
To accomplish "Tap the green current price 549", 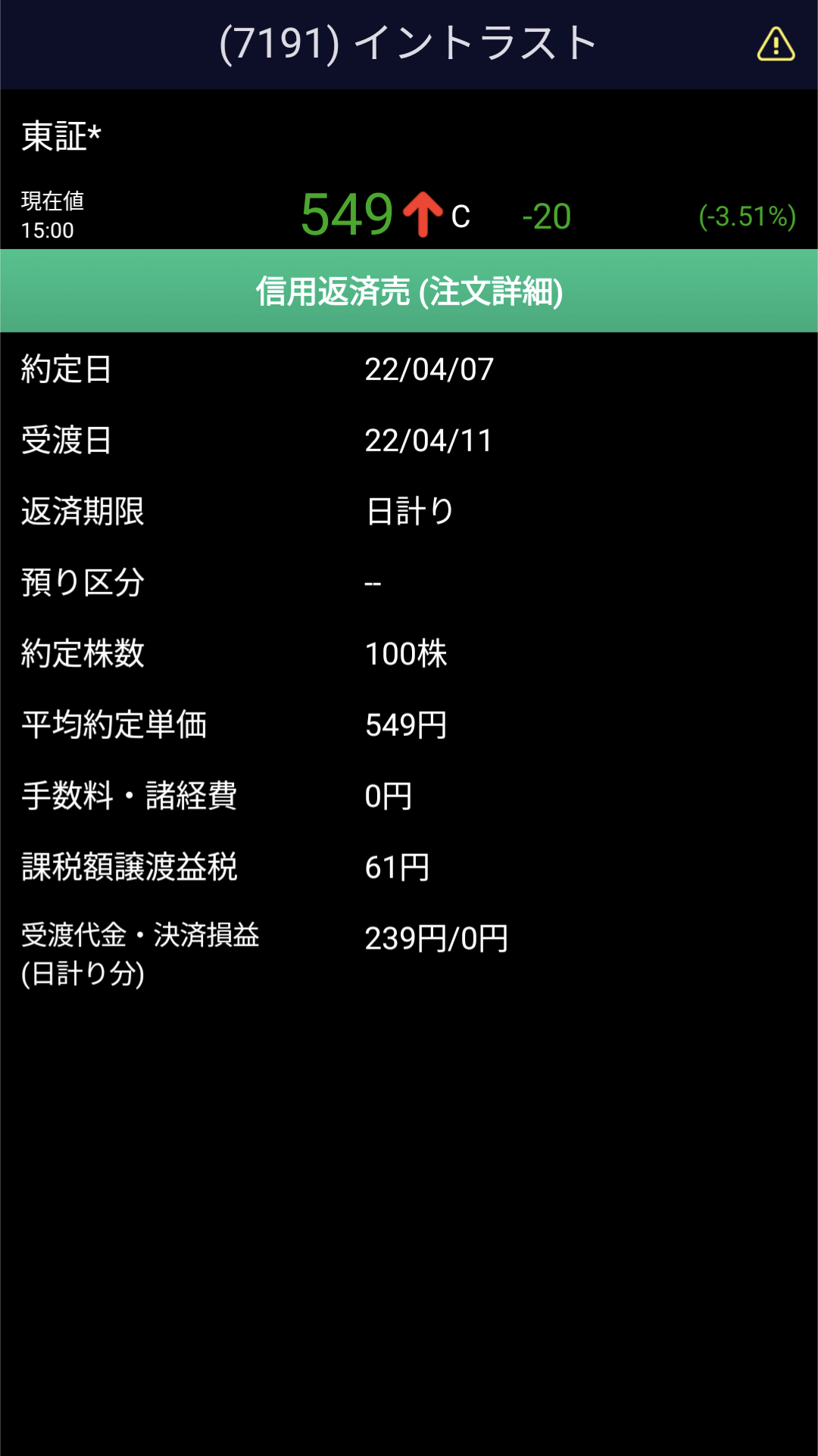I will [342, 214].
